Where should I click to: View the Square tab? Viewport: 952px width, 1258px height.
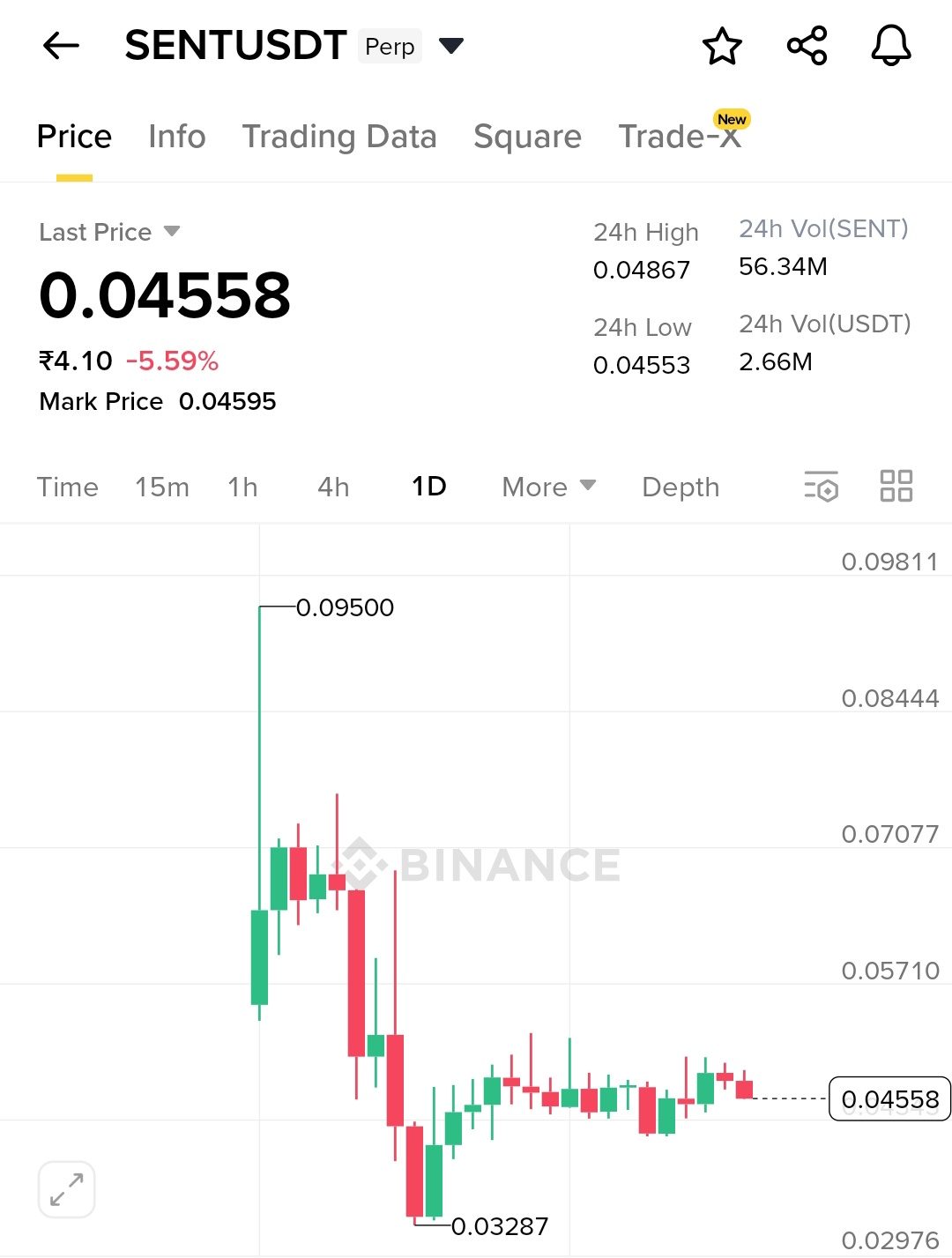[527, 137]
